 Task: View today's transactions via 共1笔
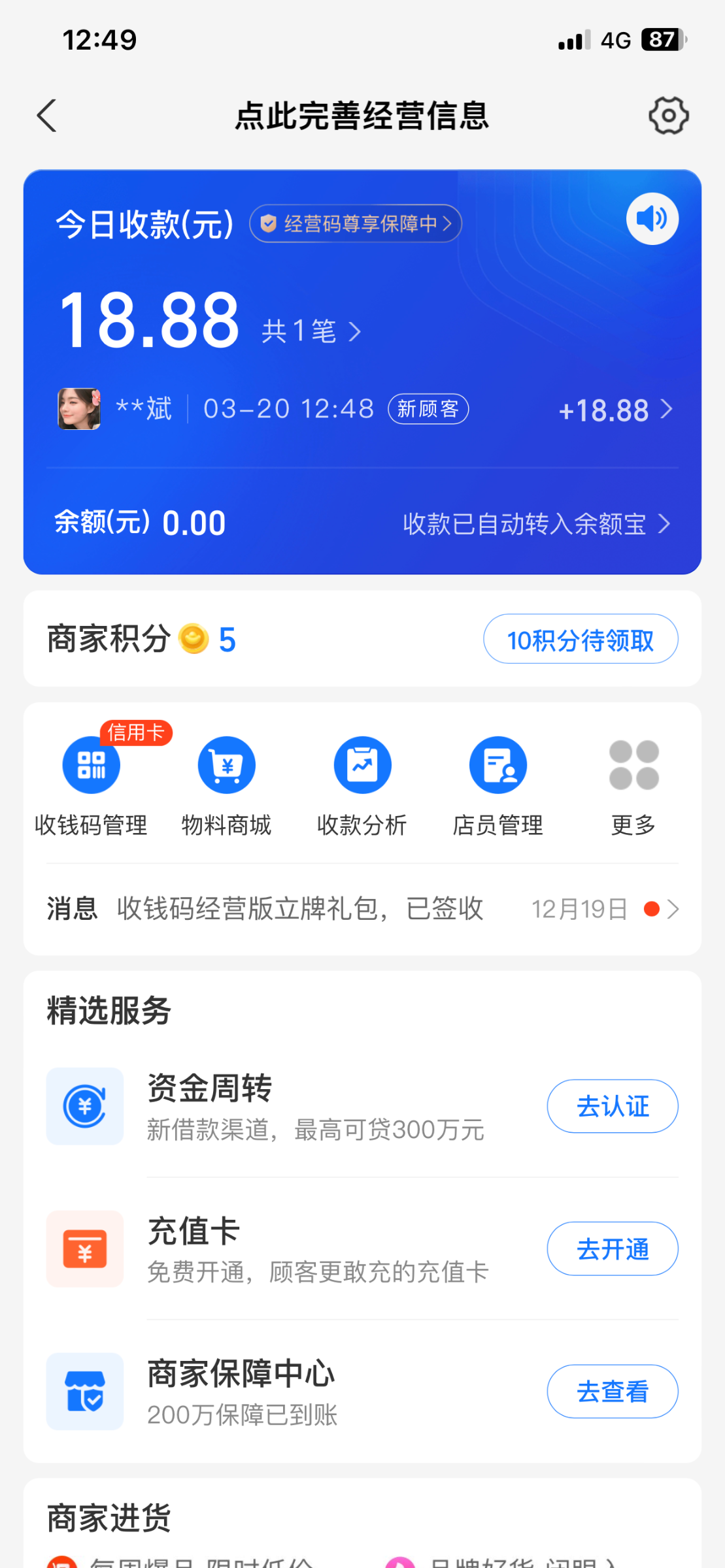coord(311,332)
